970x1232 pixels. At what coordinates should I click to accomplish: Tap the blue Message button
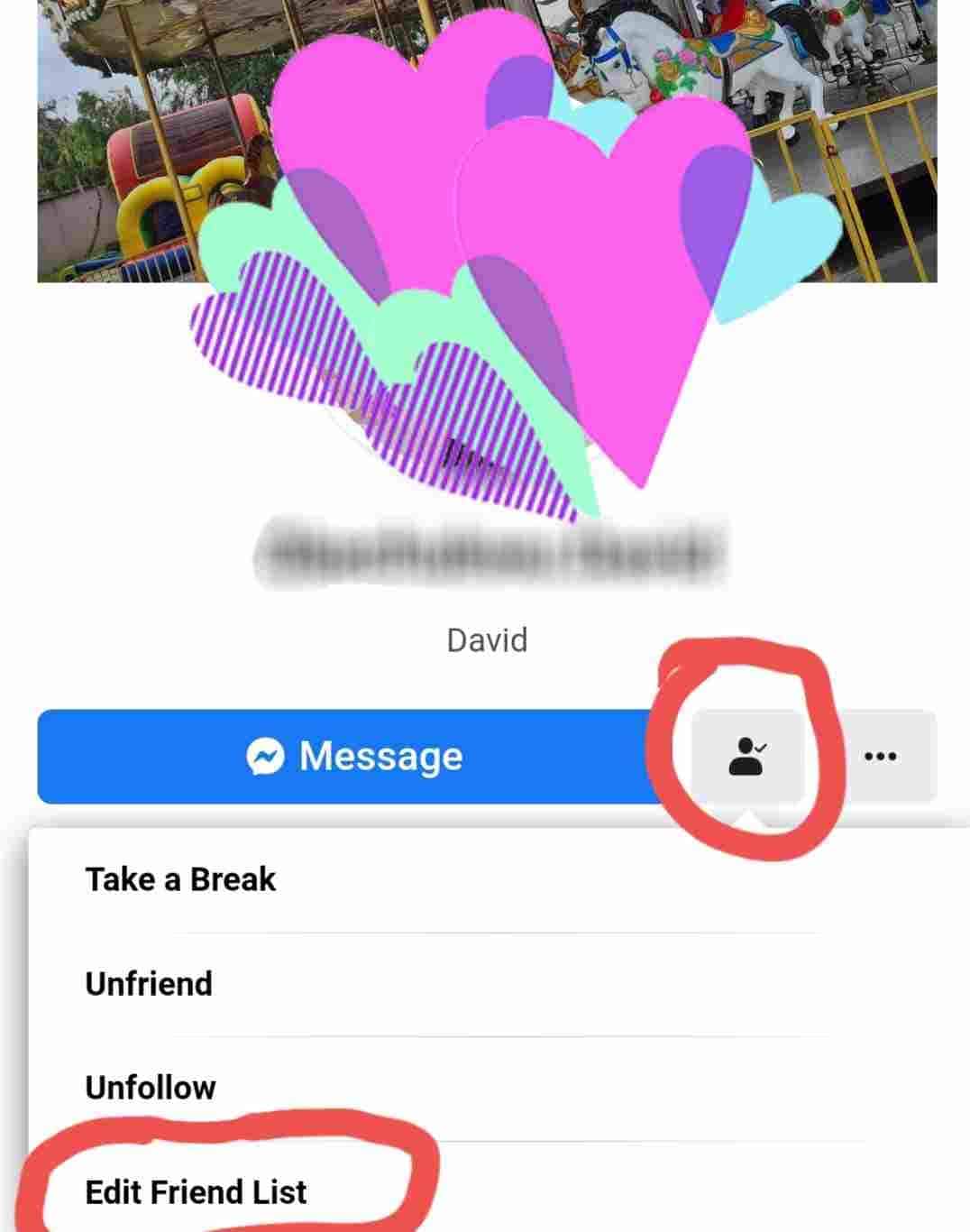pyautogui.click(x=353, y=756)
